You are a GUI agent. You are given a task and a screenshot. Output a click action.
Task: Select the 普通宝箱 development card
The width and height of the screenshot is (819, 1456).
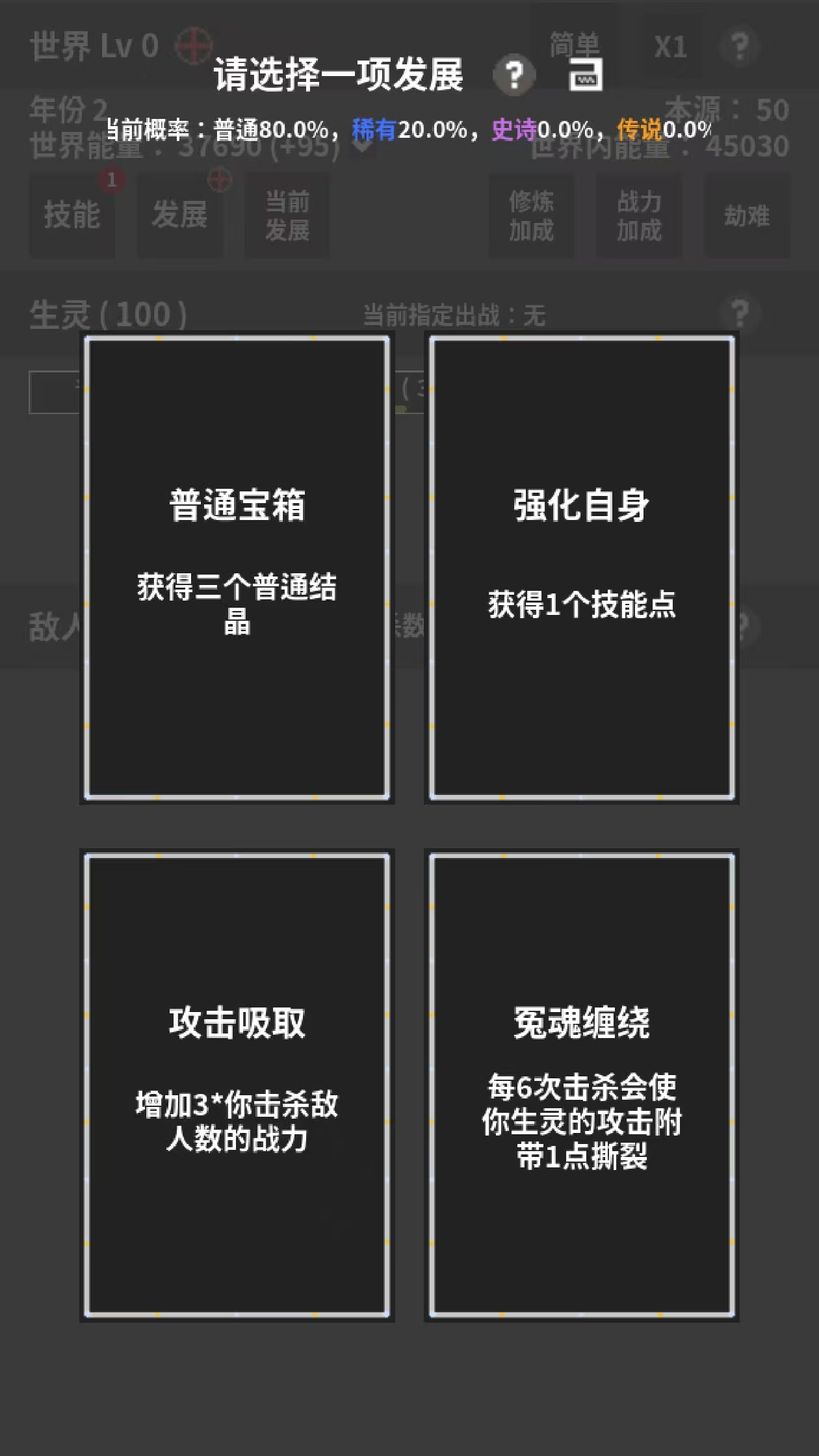pyautogui.click(x=237, y=567)
